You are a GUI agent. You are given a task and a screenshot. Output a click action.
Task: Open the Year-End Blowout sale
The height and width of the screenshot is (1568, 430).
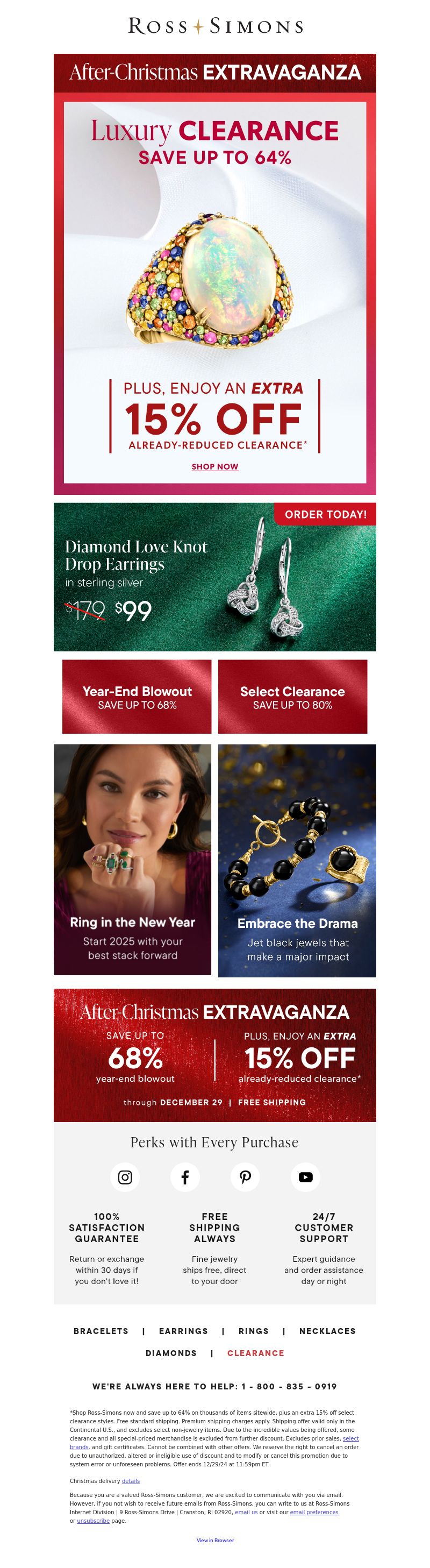[x=137, y=697]
